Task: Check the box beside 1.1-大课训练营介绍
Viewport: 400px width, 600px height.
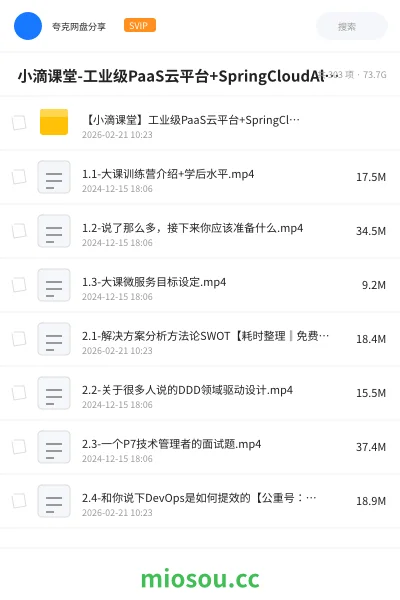Action: (x=19, y=177)
